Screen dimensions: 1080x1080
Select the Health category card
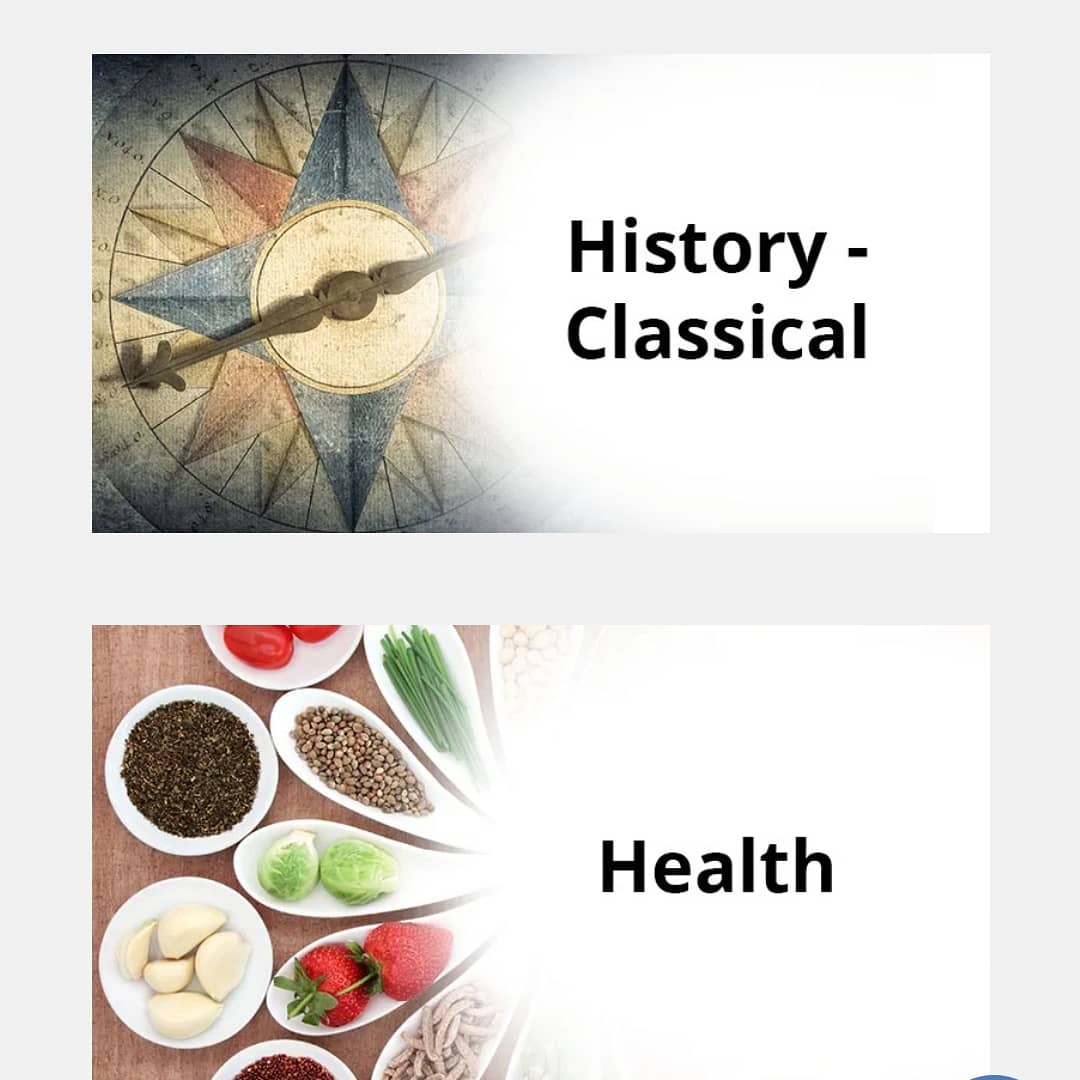click(x=540, y=860)
